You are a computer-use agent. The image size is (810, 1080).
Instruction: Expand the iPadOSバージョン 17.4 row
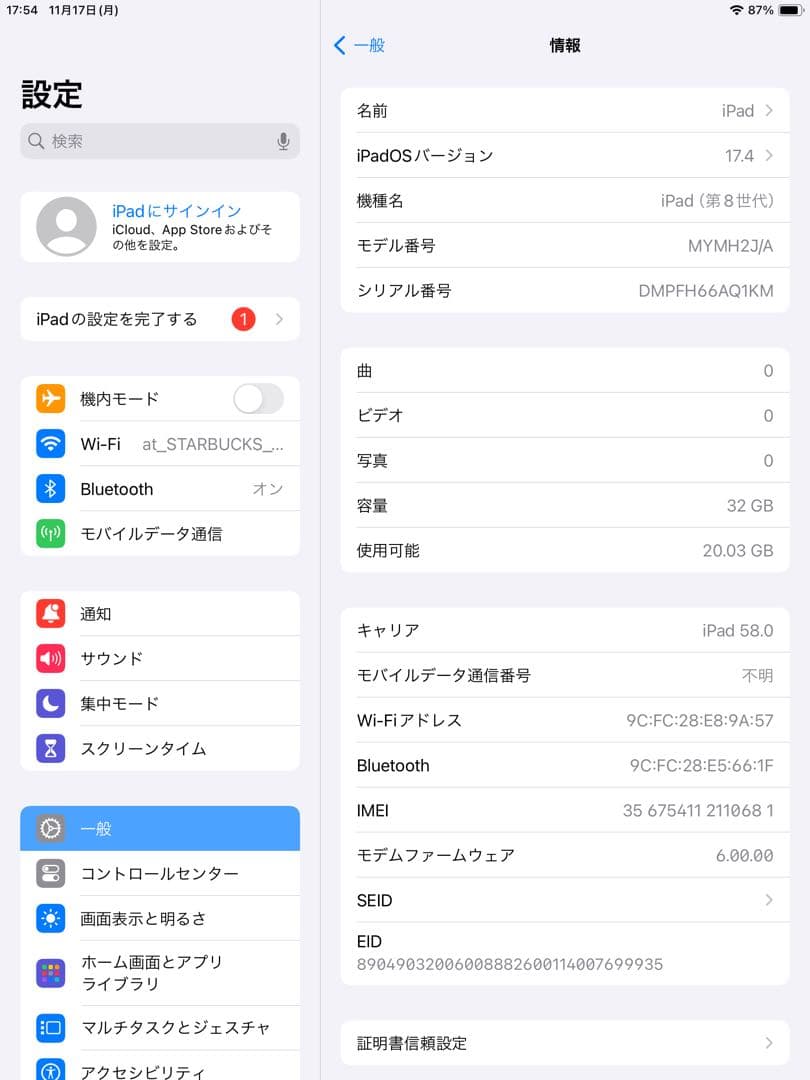tap(565, 156)
